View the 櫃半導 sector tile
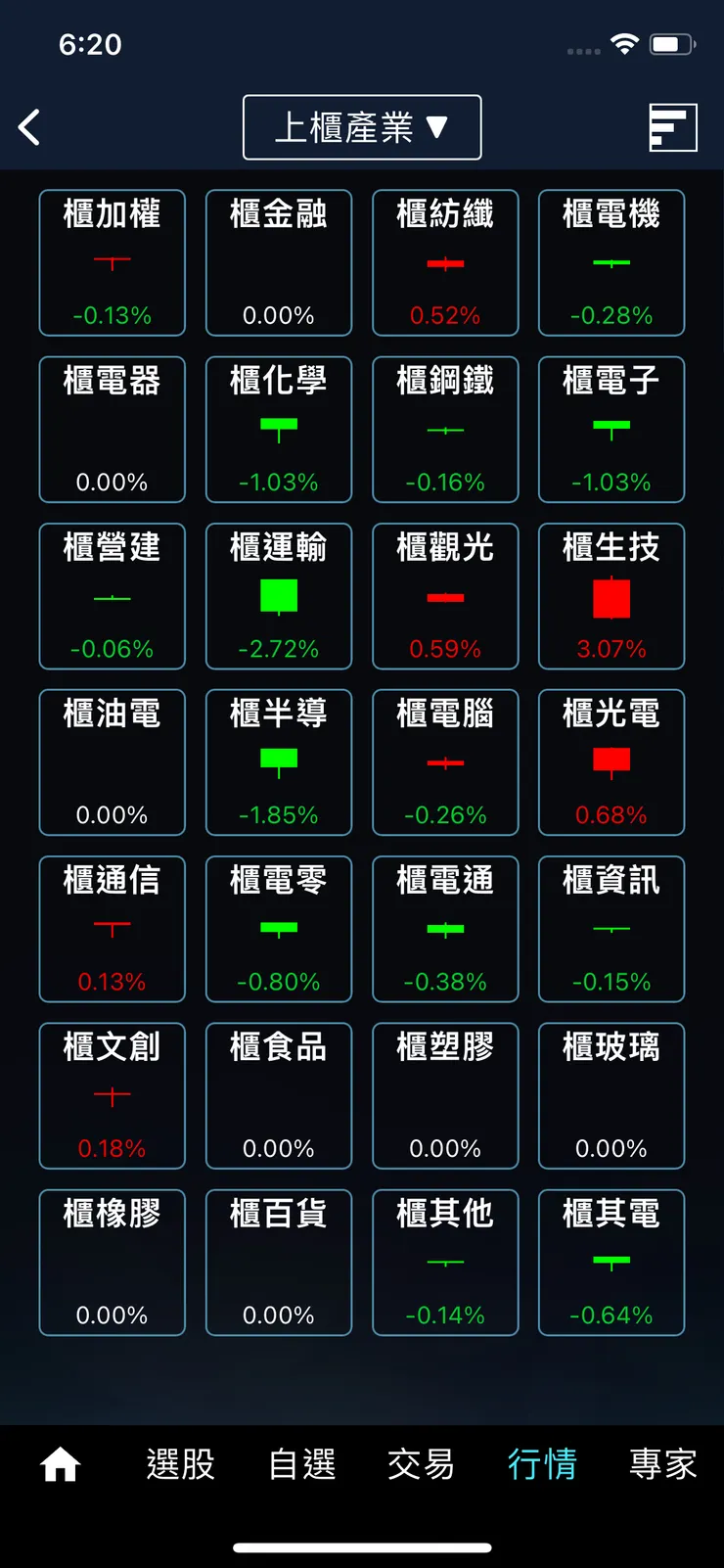The image size is (724, 1568). [279, 762]
